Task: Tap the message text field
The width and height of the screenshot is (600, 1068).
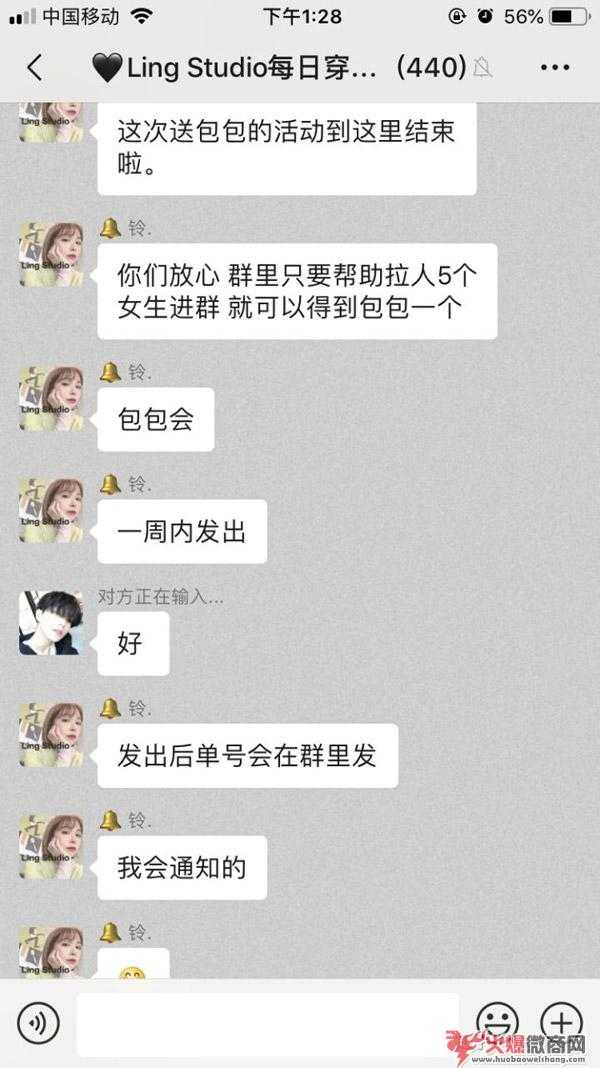Action: [267, 1023]
